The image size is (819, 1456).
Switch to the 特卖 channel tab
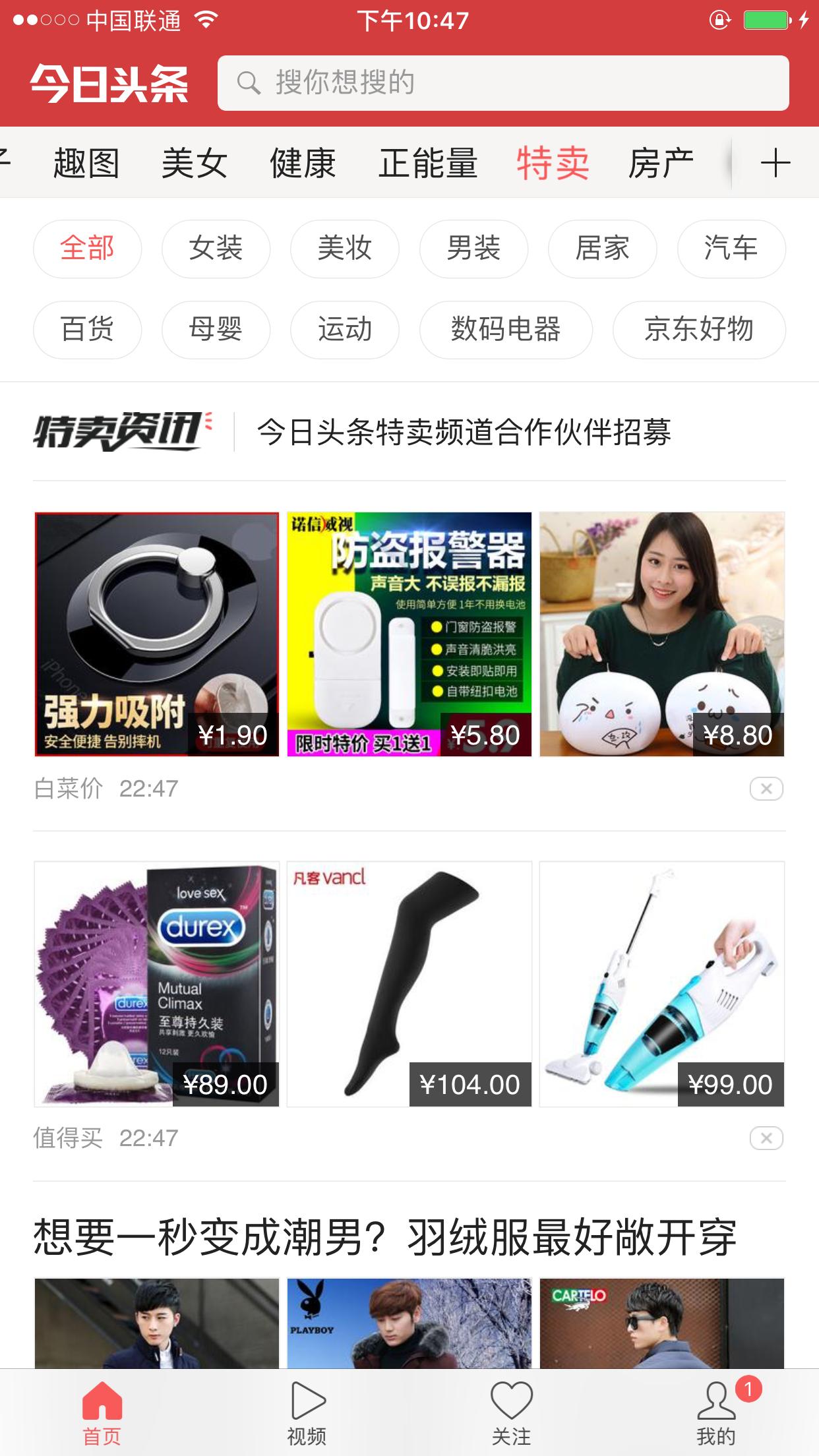click(x=554, y=162)
